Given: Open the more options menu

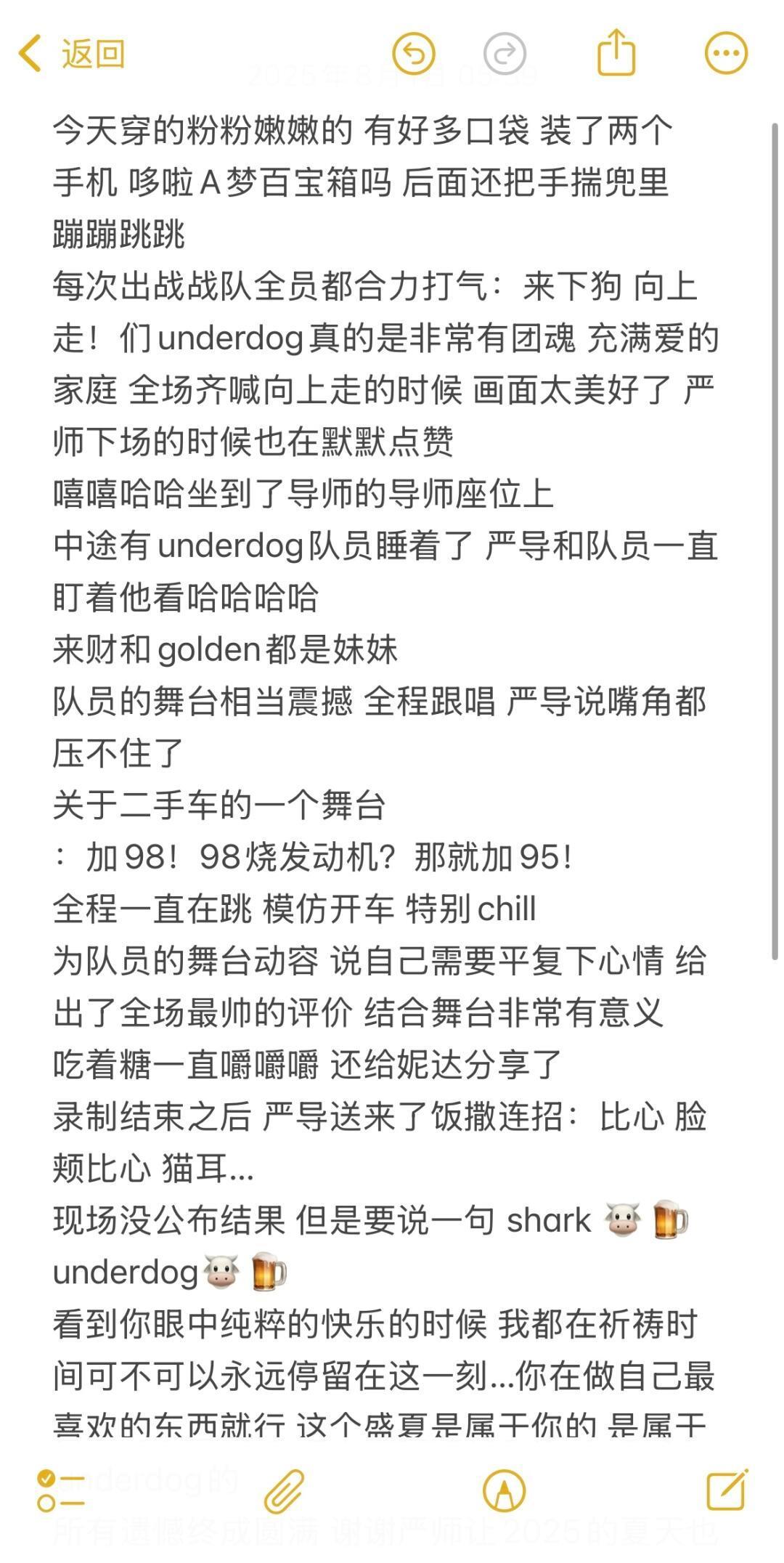Looking at the screenshot, I should (x=726, y=54).
